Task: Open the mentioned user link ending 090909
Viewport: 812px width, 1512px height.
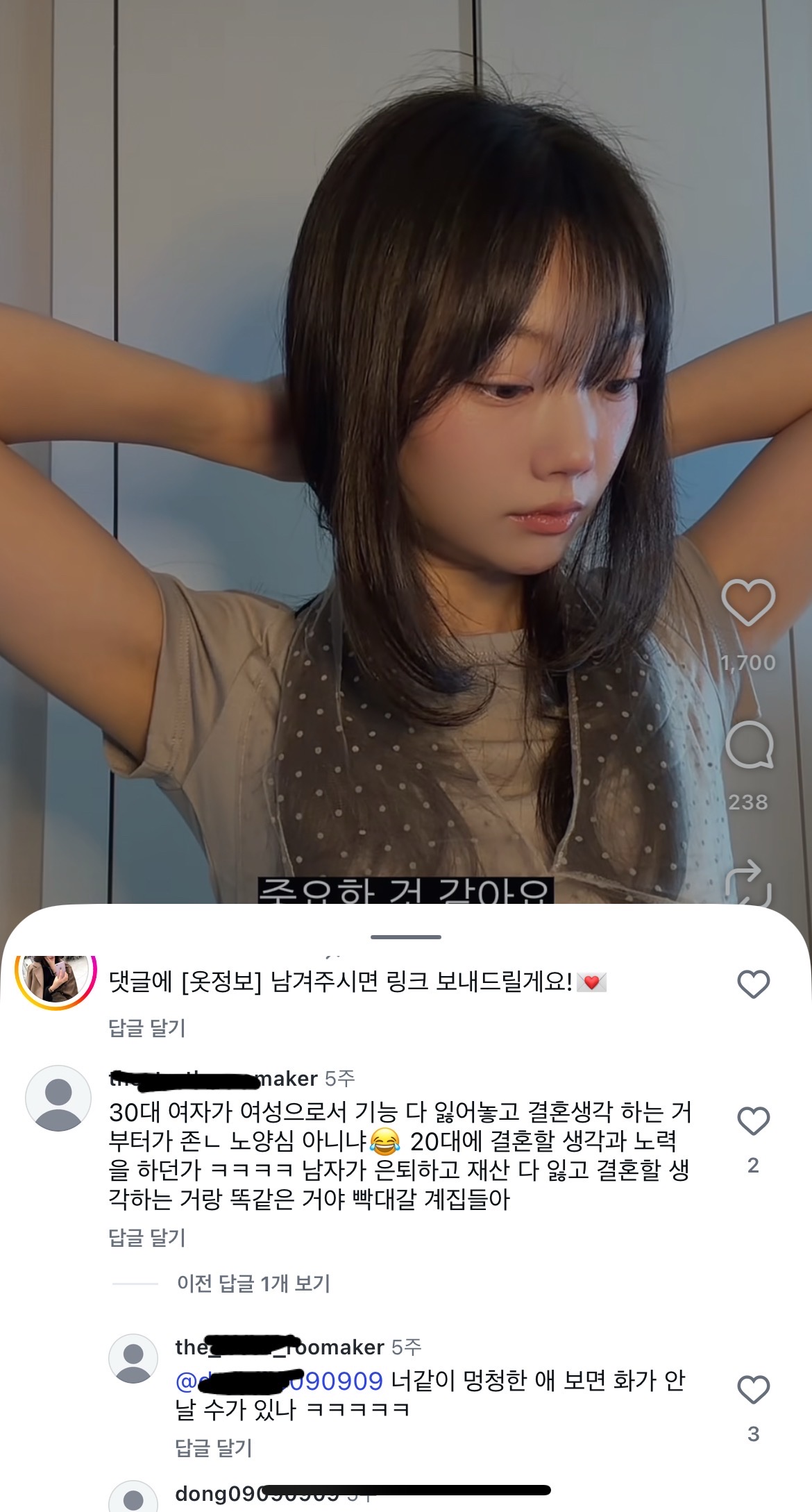Action: point(279,1381)
